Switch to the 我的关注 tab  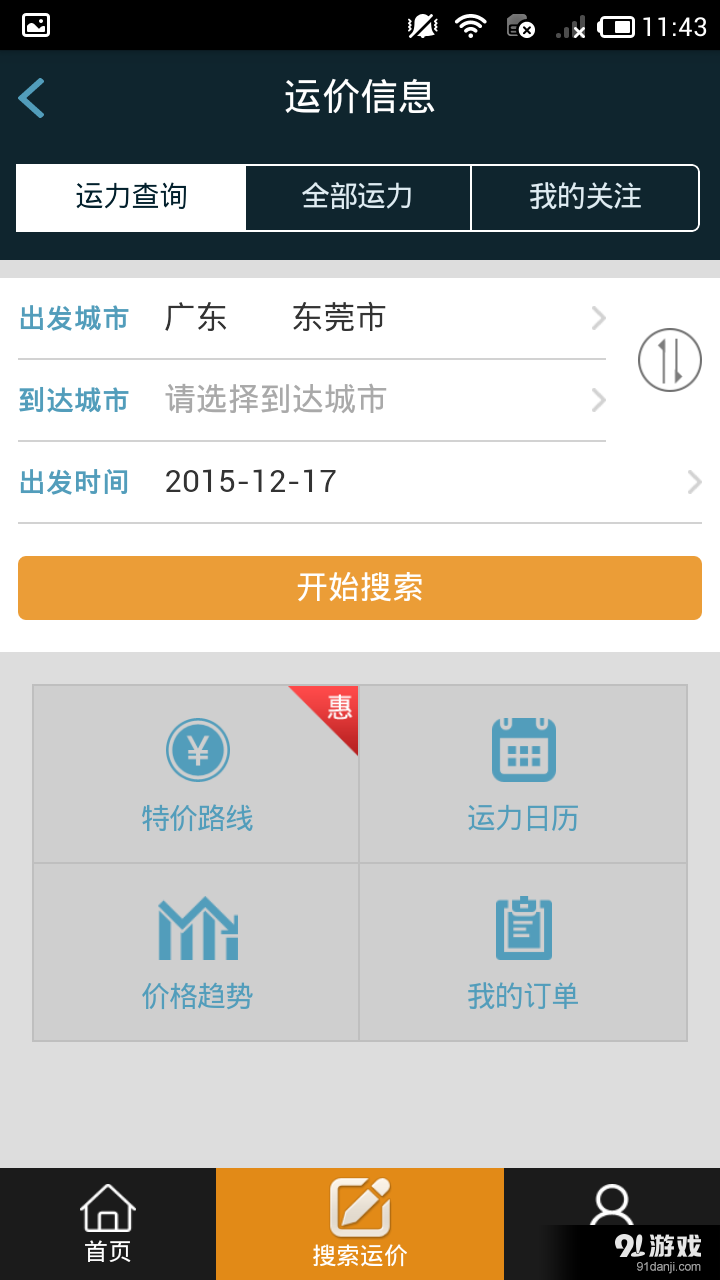tap(584, 197)
